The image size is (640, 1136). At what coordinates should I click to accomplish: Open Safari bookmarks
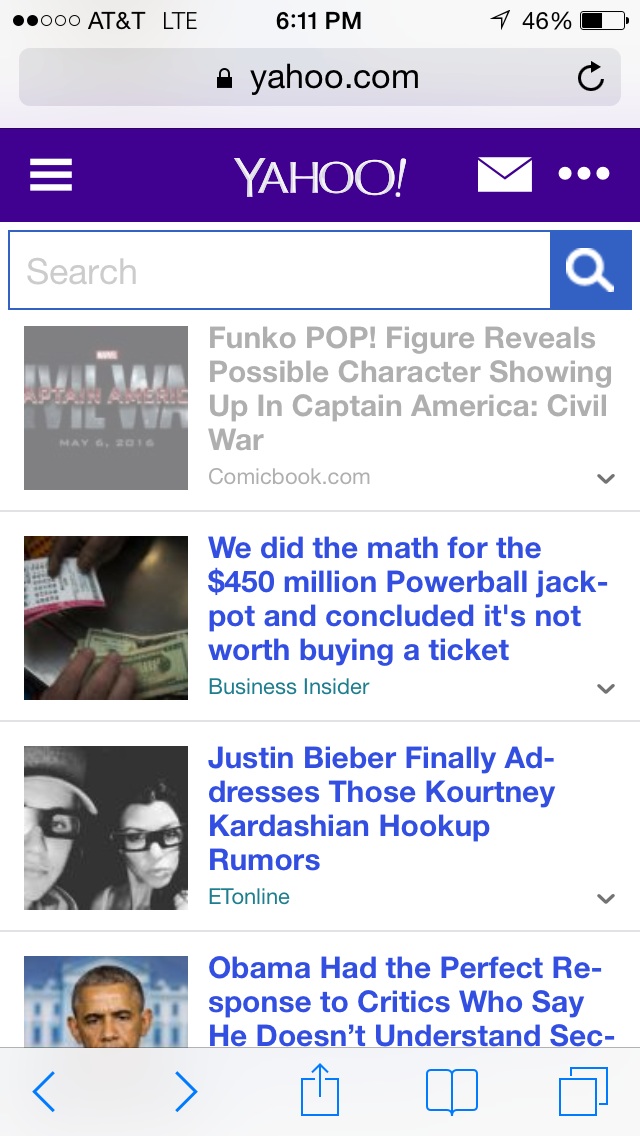(452, 1092)
